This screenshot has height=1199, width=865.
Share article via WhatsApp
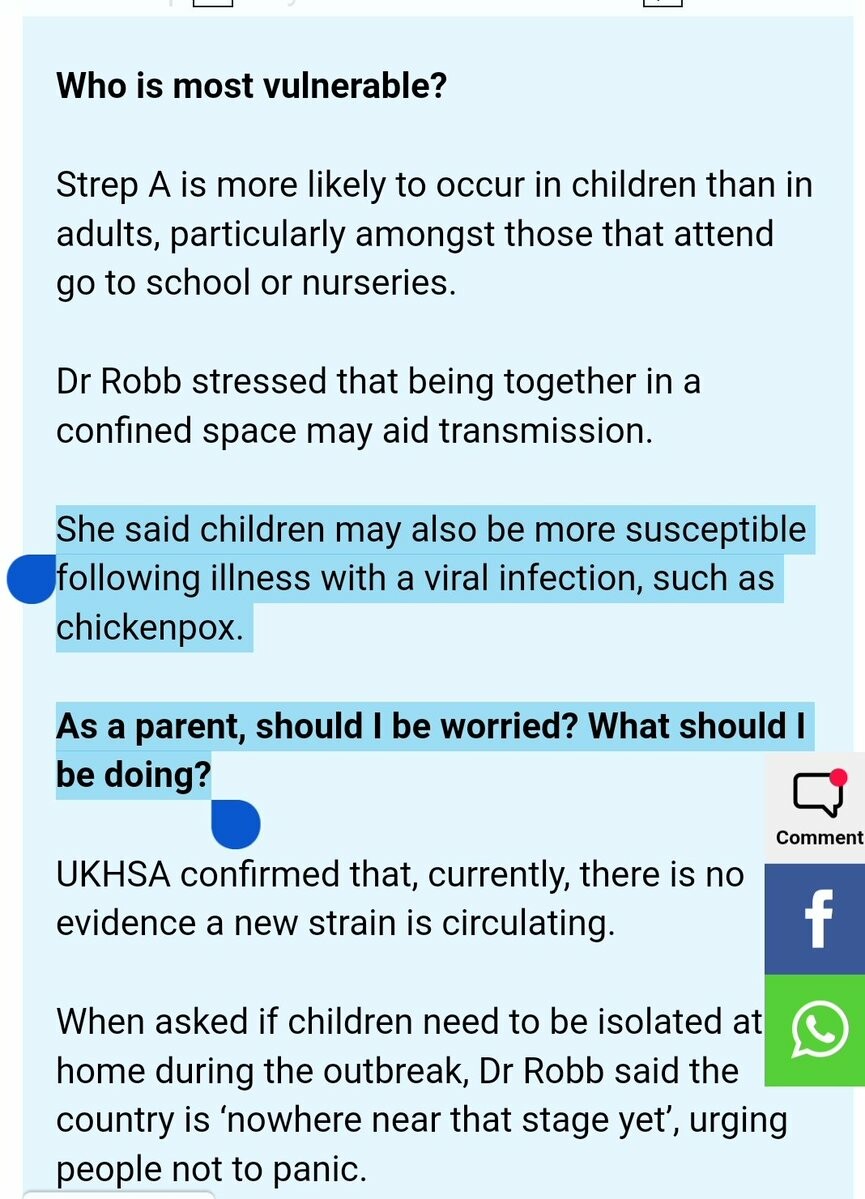click(816, 1030)
